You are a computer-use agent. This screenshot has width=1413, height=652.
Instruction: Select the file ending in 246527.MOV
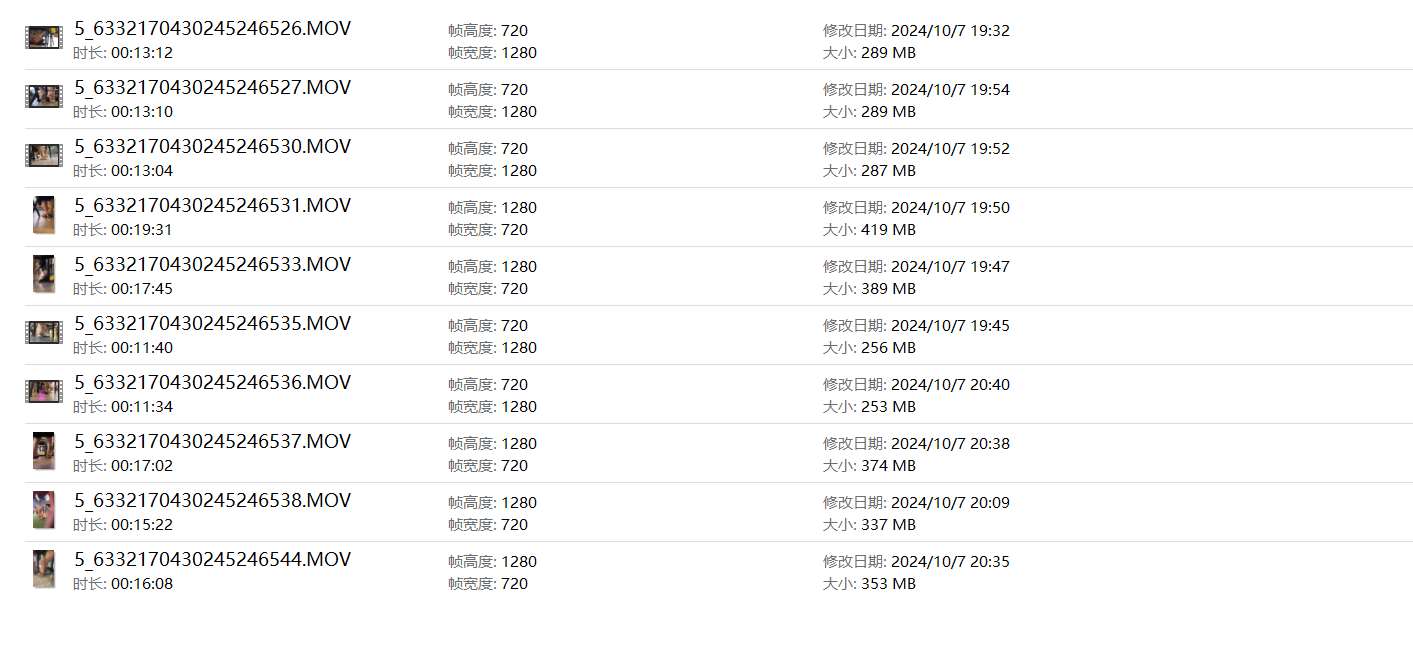(213, 88)
